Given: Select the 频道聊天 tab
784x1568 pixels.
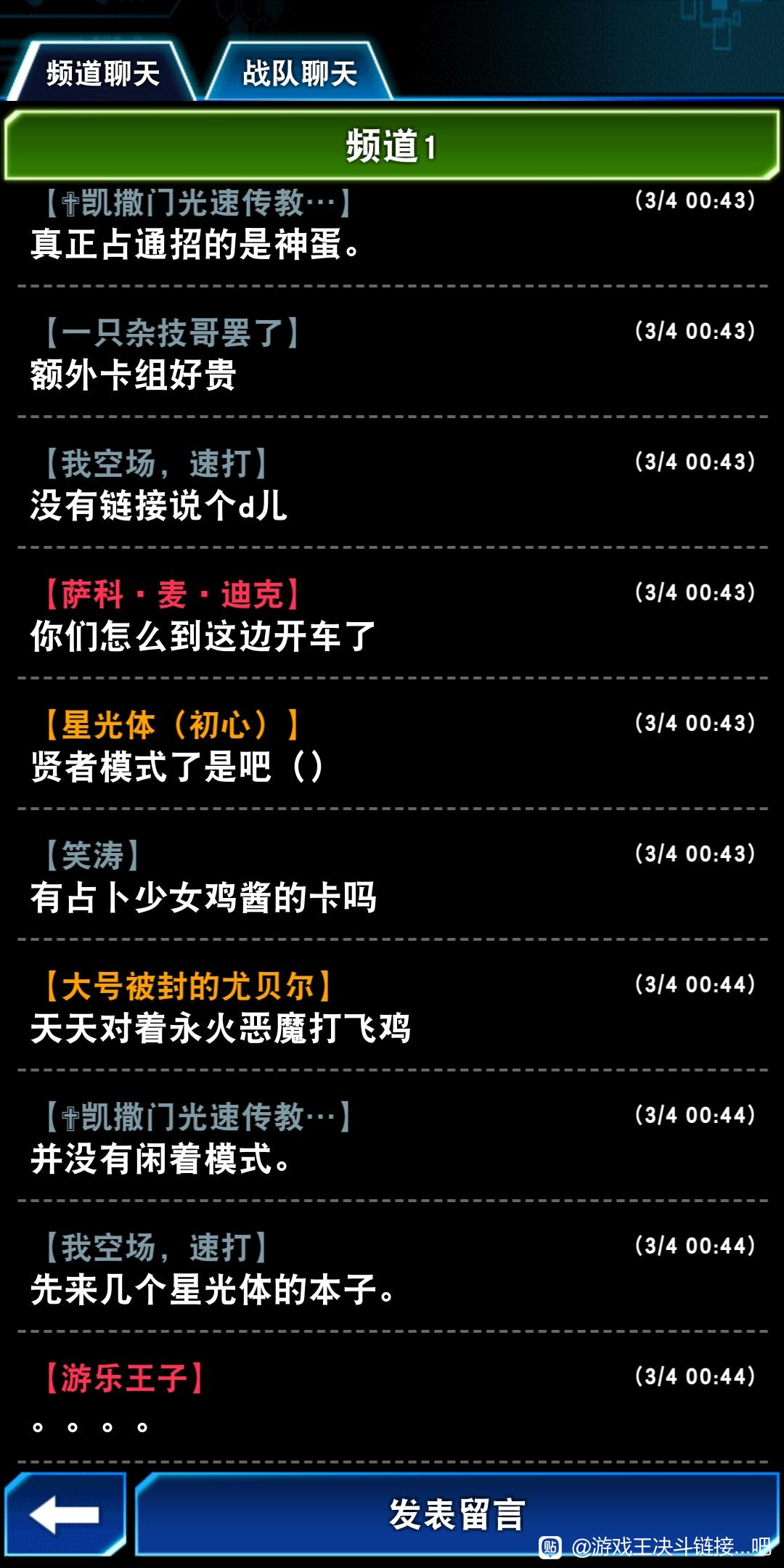Looking at the screenshot, I should click(x=102, y=72).
